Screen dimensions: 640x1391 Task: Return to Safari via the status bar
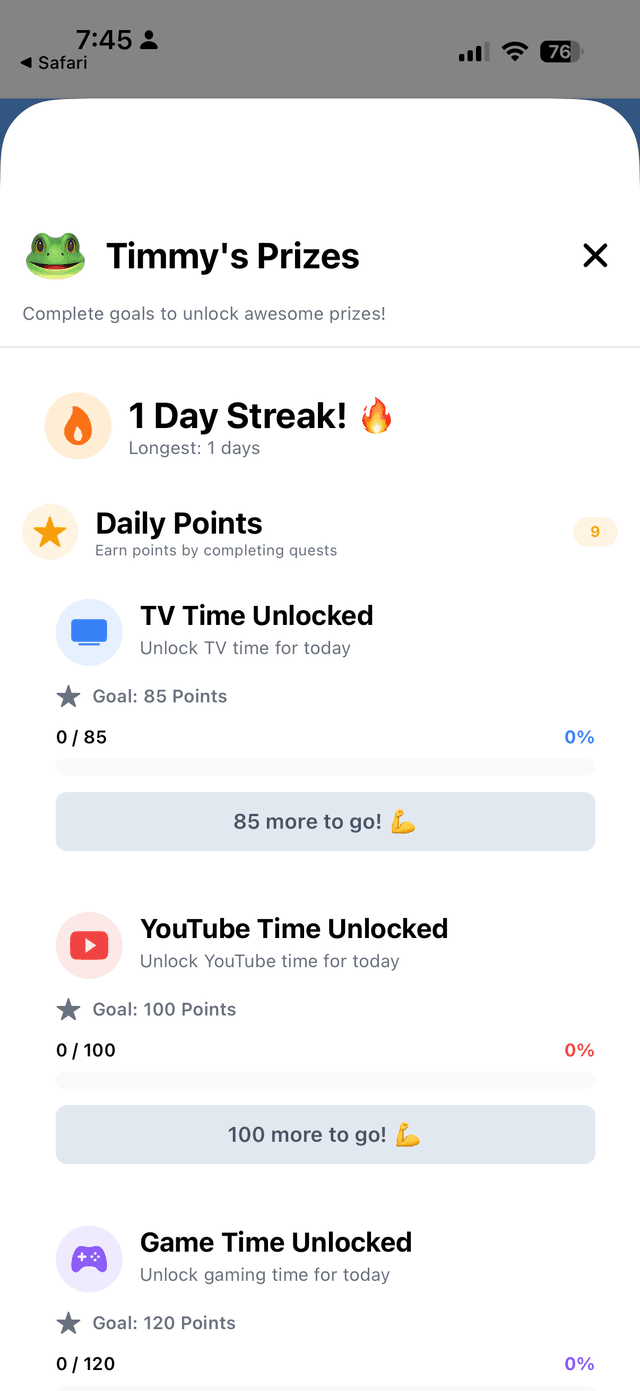point(54,63)
